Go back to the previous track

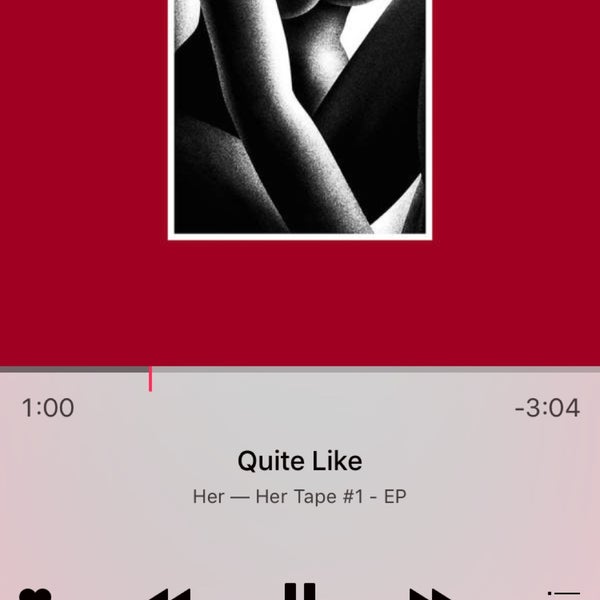[168, 594]
